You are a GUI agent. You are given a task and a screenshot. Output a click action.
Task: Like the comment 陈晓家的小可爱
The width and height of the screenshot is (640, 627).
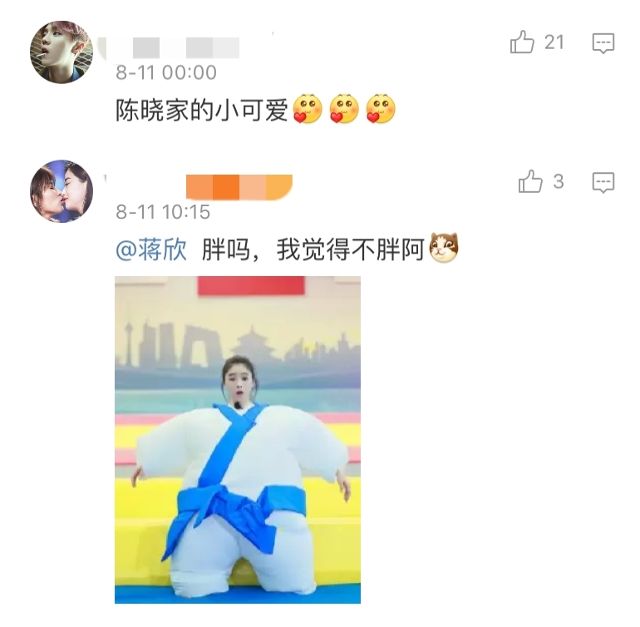point(523,43)
